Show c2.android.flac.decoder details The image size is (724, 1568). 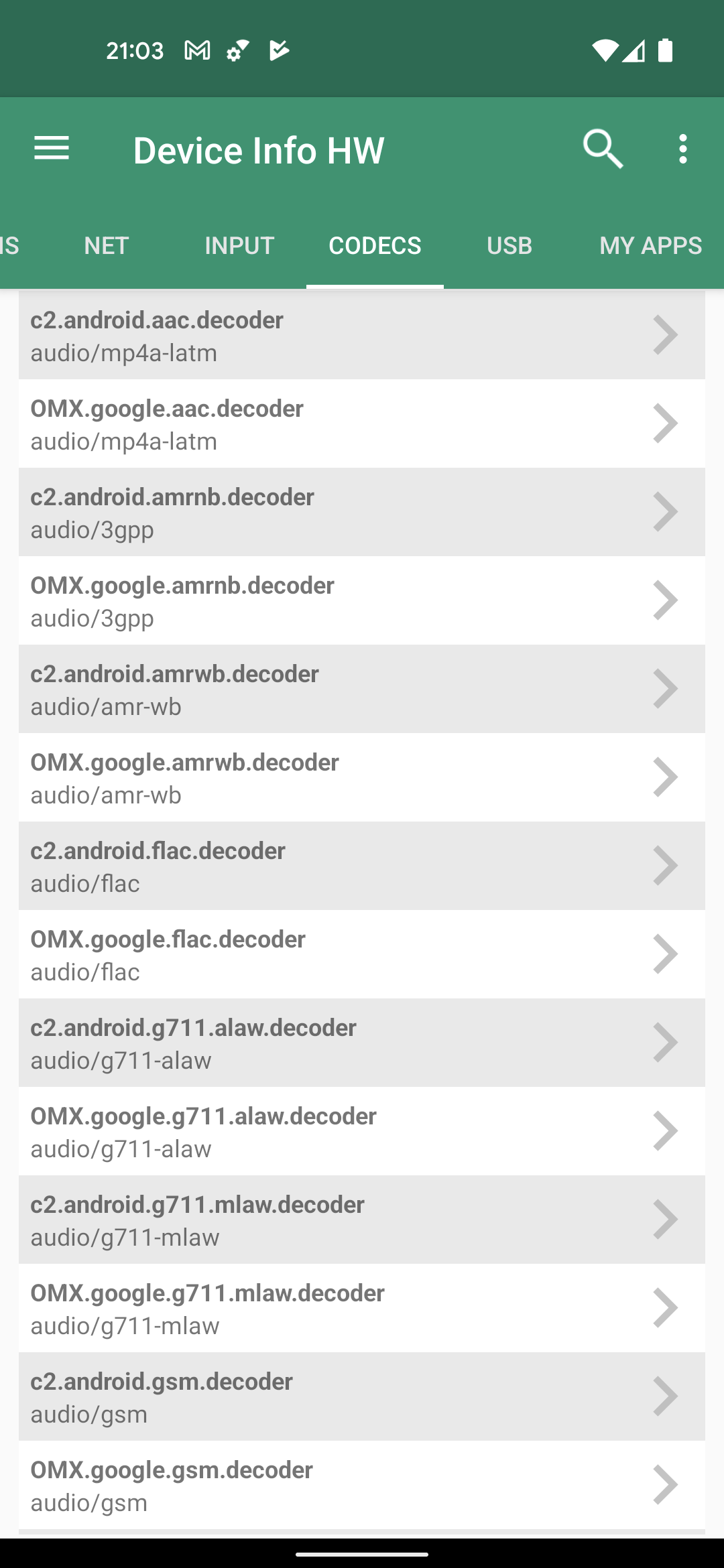click(x=362, y=866)
